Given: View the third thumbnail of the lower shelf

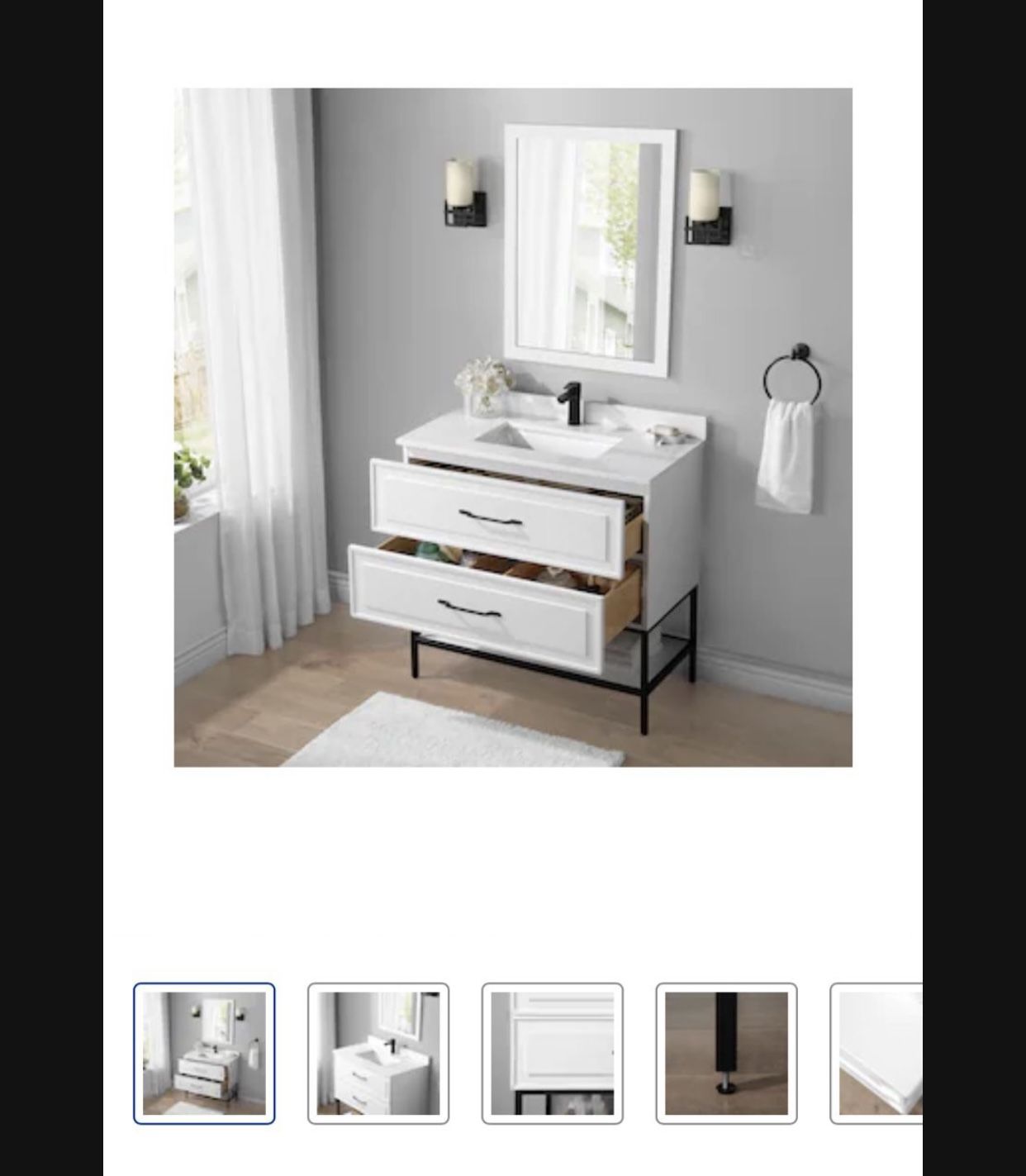Looking at the screenshot, I should [x=553, y=1053].
